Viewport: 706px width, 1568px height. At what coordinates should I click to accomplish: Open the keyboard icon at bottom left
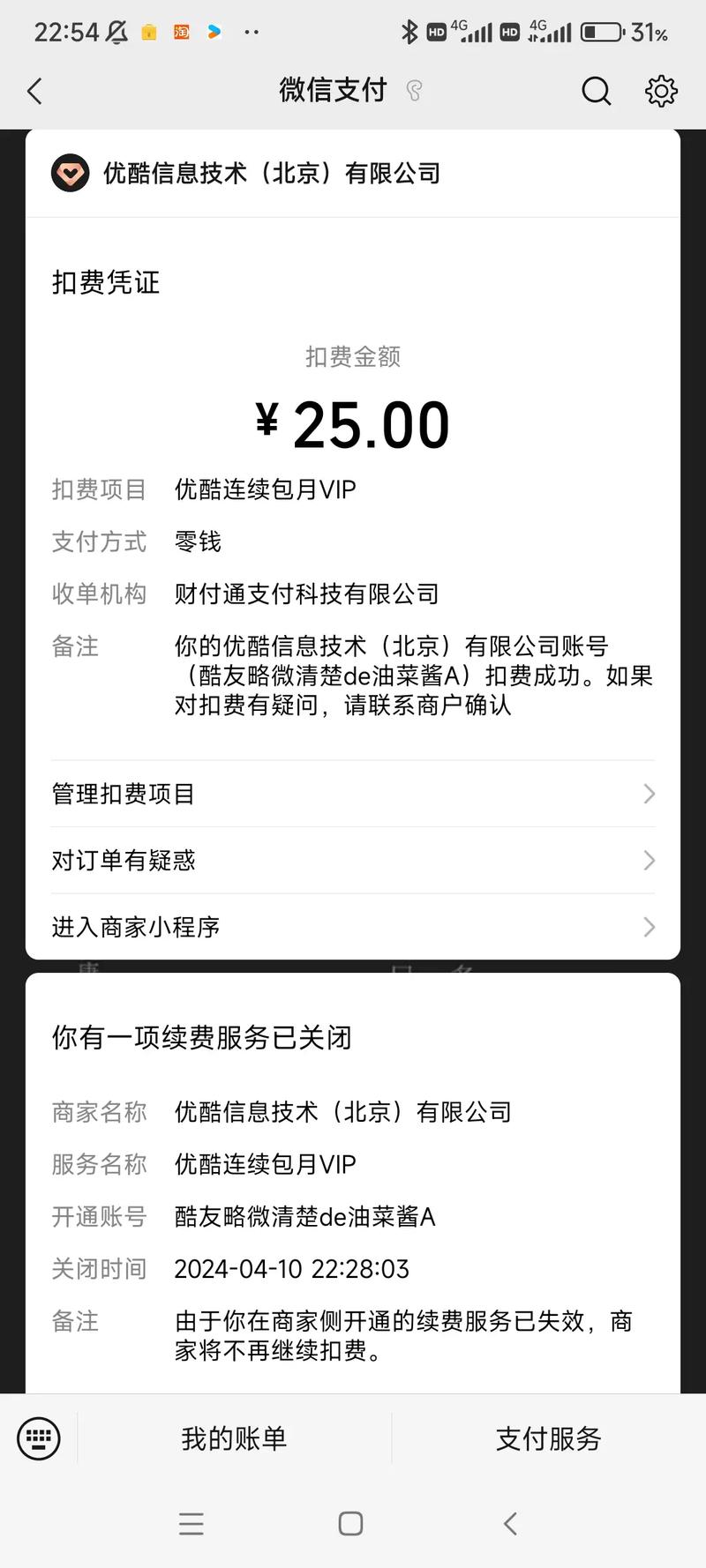pos(39,1438)
